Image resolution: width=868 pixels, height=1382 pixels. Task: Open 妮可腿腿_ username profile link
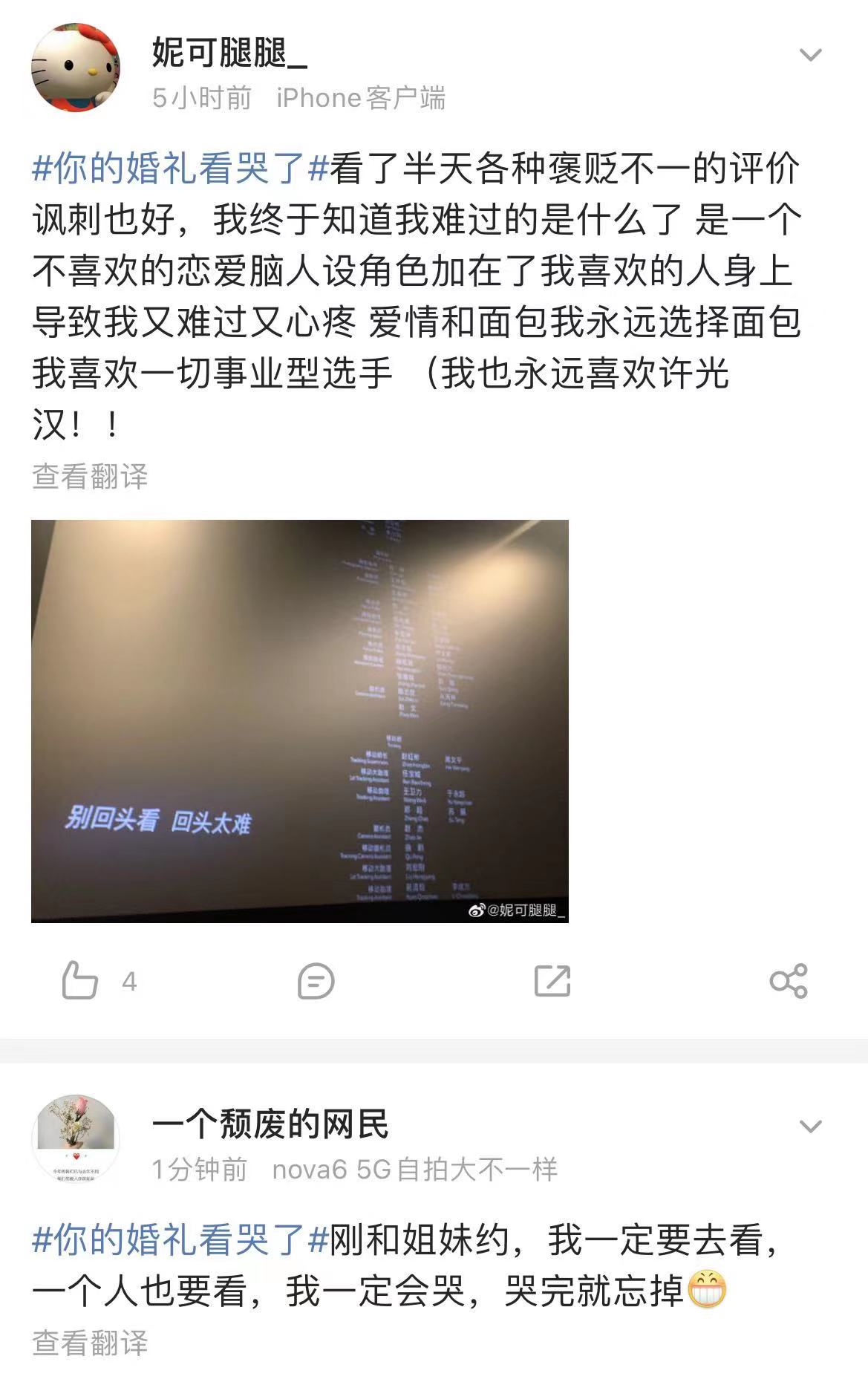229,53
